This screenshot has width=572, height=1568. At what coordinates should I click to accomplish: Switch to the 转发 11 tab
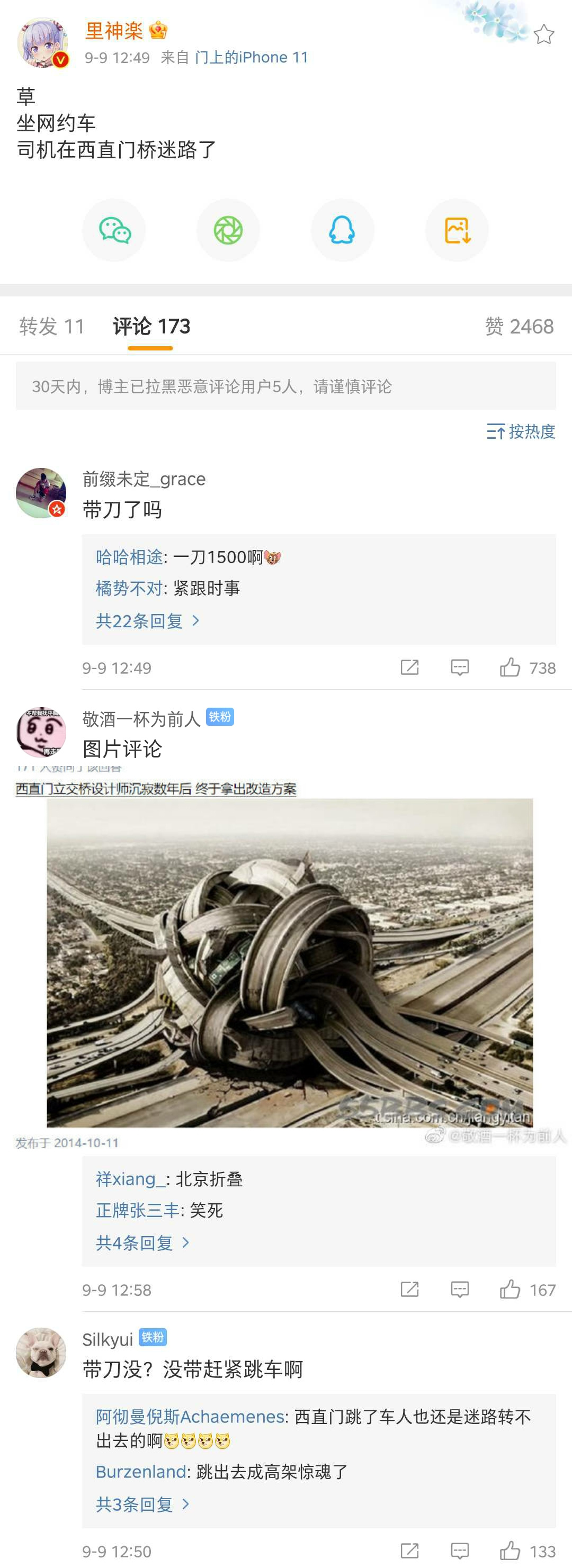tap(52, 326)
